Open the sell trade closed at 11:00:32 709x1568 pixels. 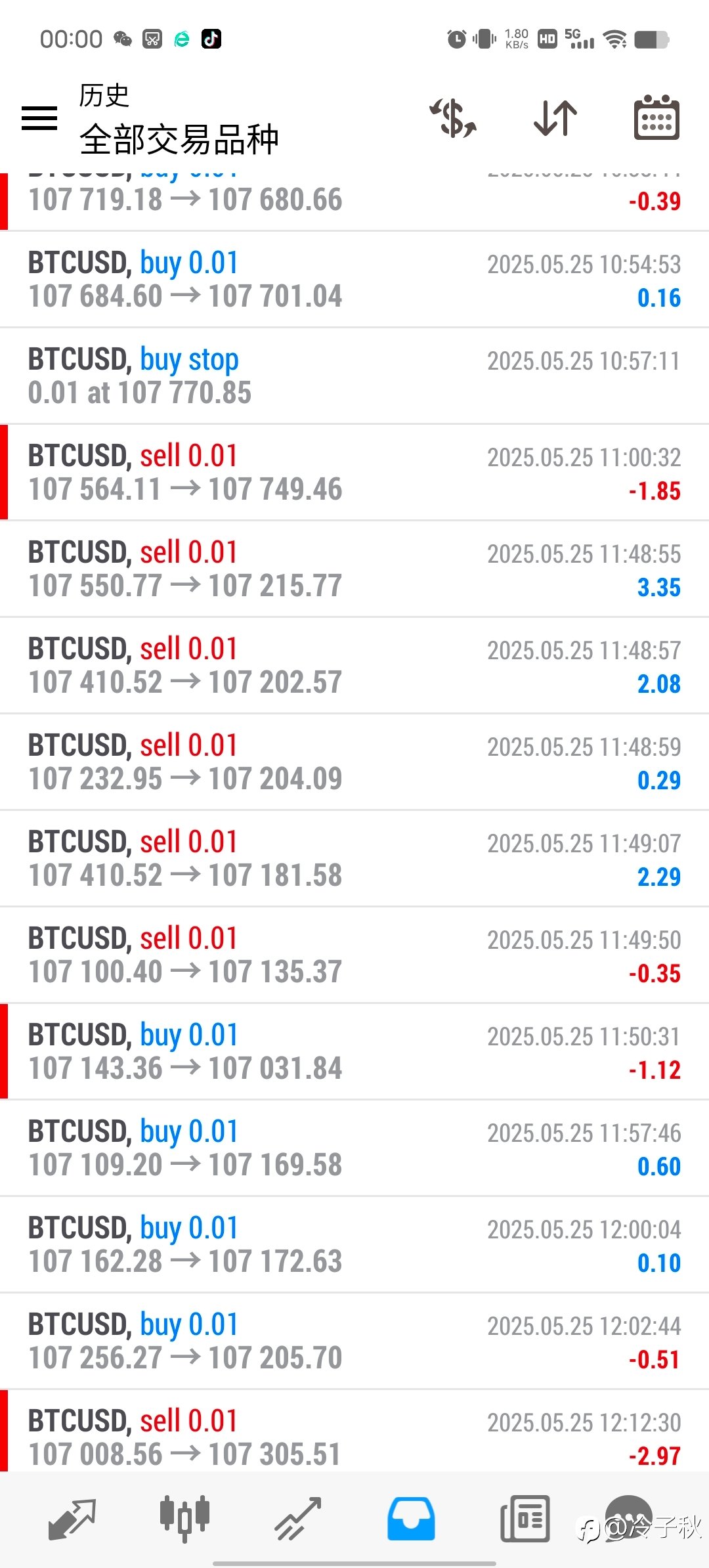pos(354,472)
